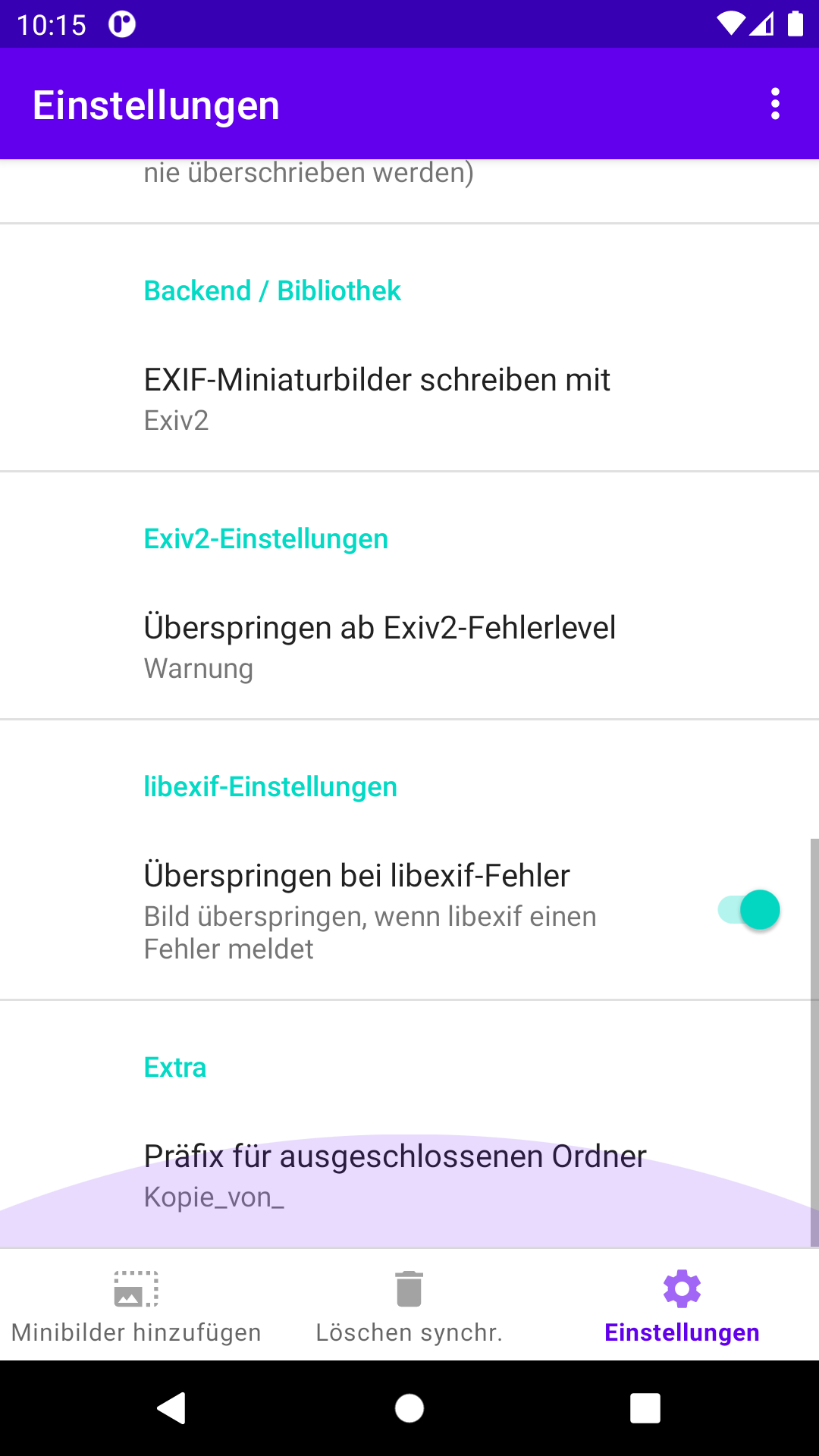Open Überspringen ab Exiv2-Fehlerlevel setting
Screen dimensions: 819x1456
[409, 646]
